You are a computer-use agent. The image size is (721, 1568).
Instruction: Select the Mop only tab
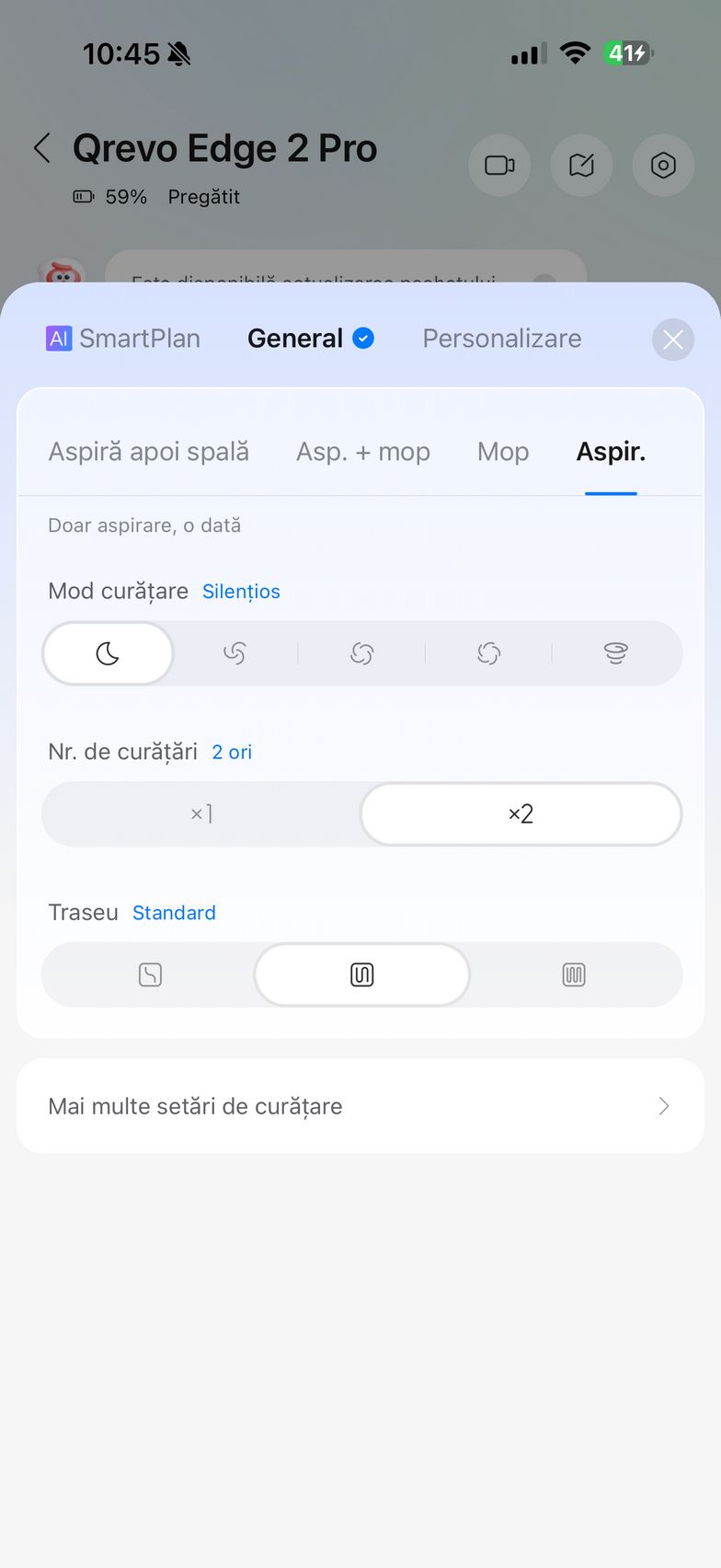pyautogui.click(x=502, y=452)
